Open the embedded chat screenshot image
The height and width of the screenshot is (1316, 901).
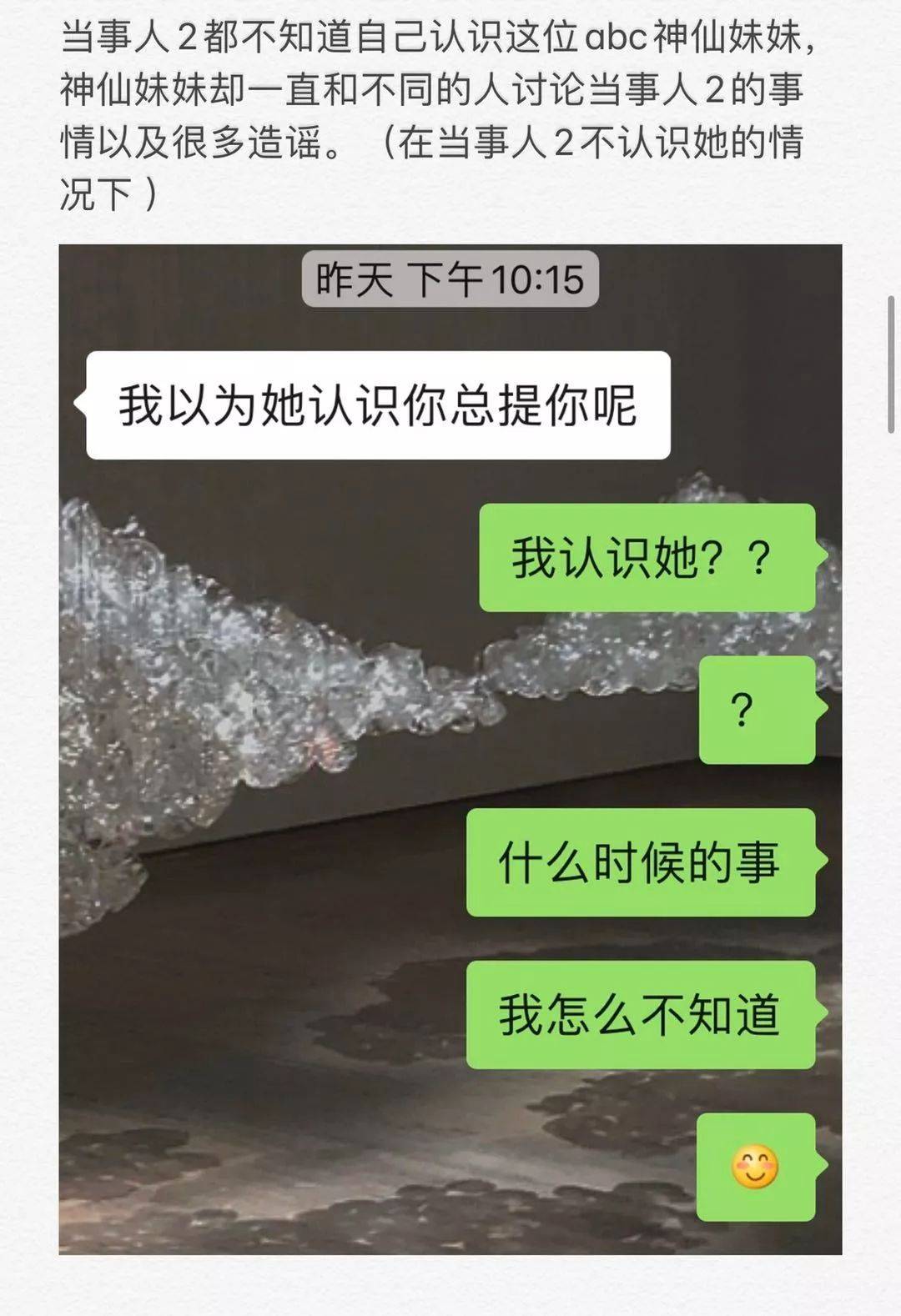coord(450,749)
